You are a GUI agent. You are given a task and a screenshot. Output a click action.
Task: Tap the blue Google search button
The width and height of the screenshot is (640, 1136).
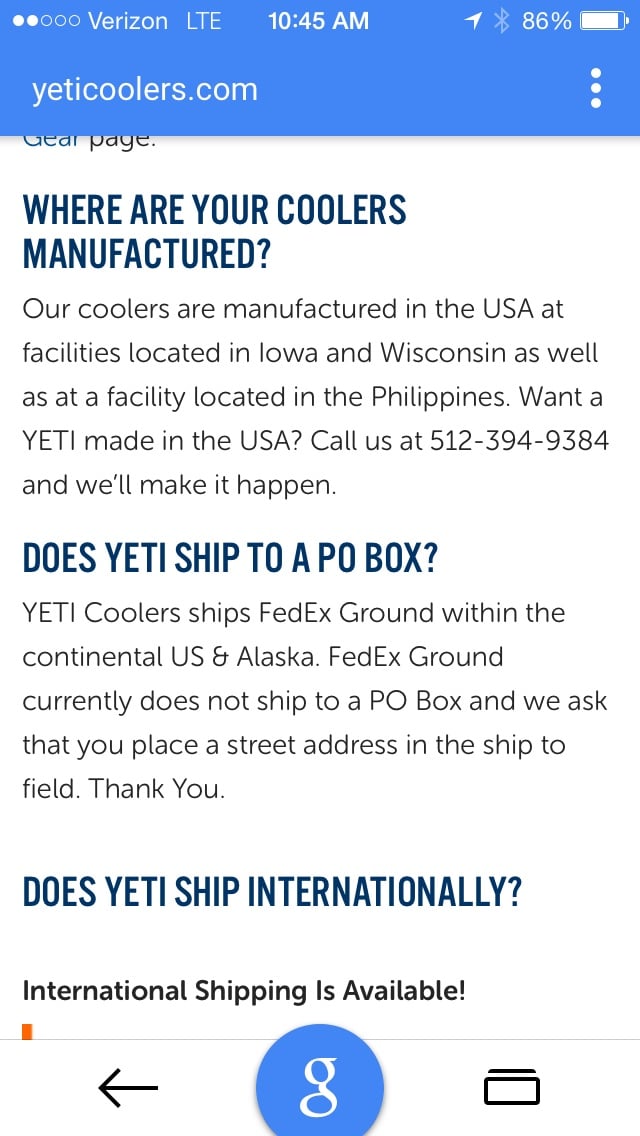[x=320, y=1087]
